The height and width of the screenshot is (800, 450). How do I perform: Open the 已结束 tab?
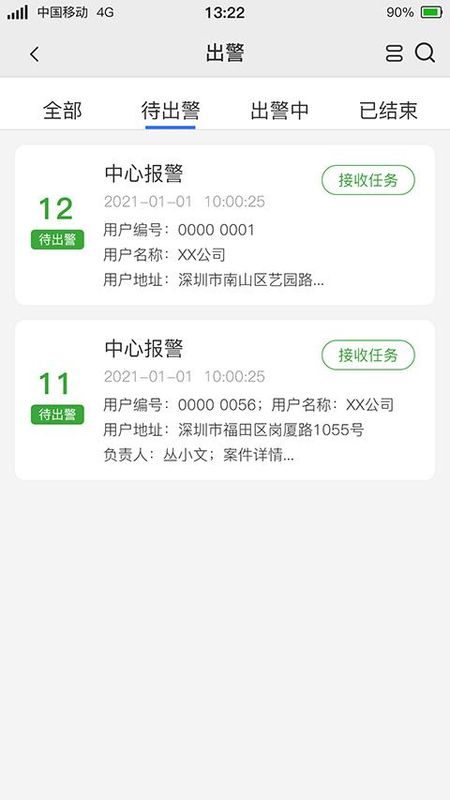(388, 110)
